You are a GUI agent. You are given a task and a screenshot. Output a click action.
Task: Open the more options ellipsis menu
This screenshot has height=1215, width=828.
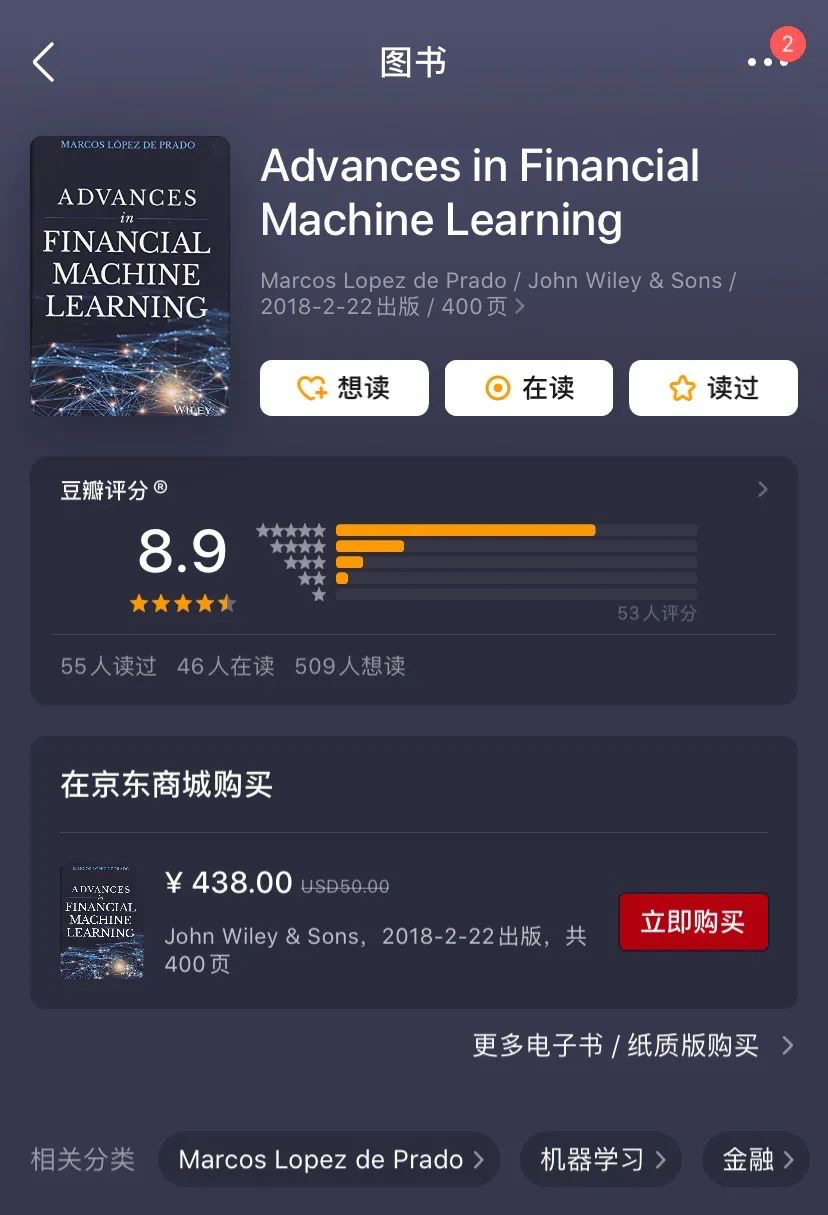click(764, 63)
